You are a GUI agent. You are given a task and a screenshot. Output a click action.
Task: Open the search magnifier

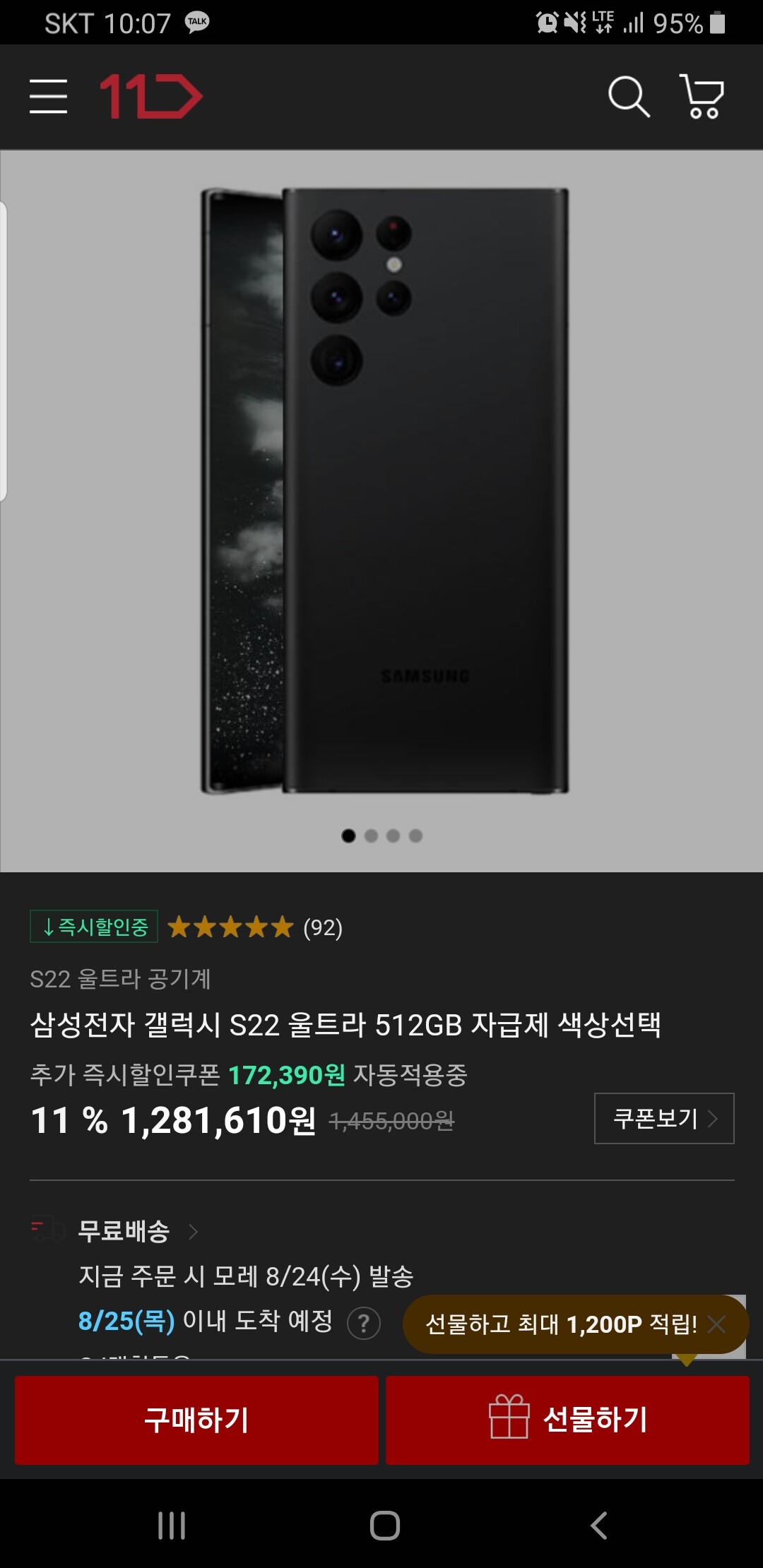tap(628, 97)
